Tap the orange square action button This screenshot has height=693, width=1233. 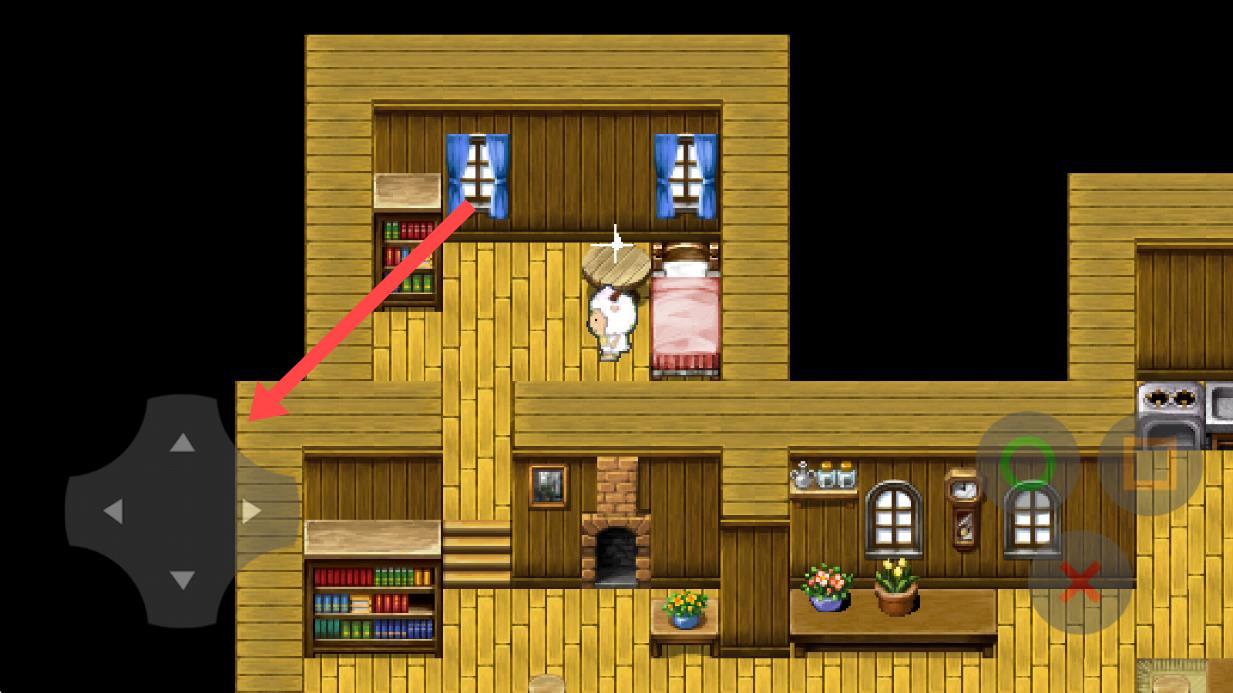coord(1149,463)
